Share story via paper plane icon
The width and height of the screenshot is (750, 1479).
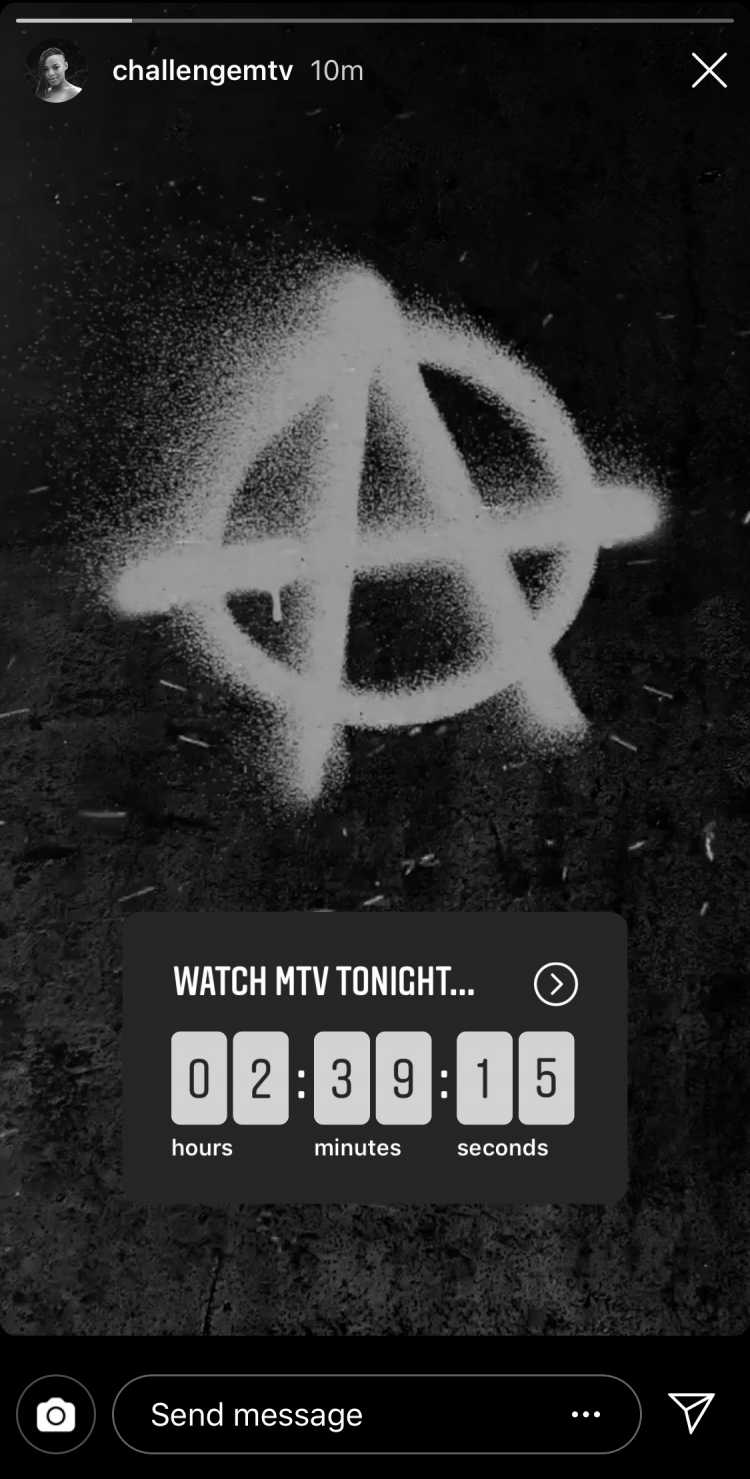(x=691, y=1414)
